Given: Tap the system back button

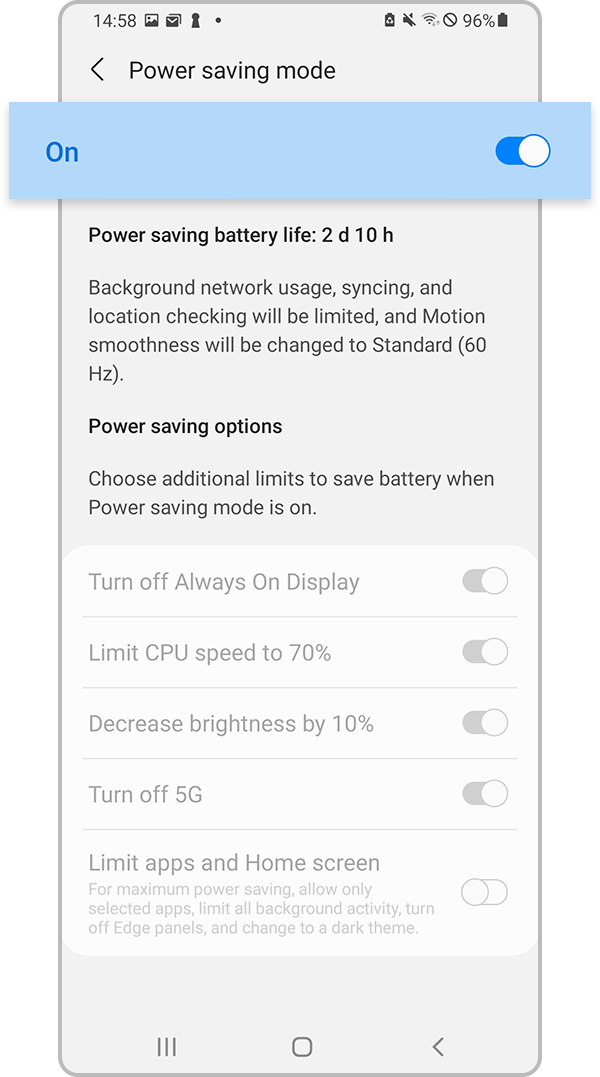Looking at the screenshot, I should coord(437,1047).
